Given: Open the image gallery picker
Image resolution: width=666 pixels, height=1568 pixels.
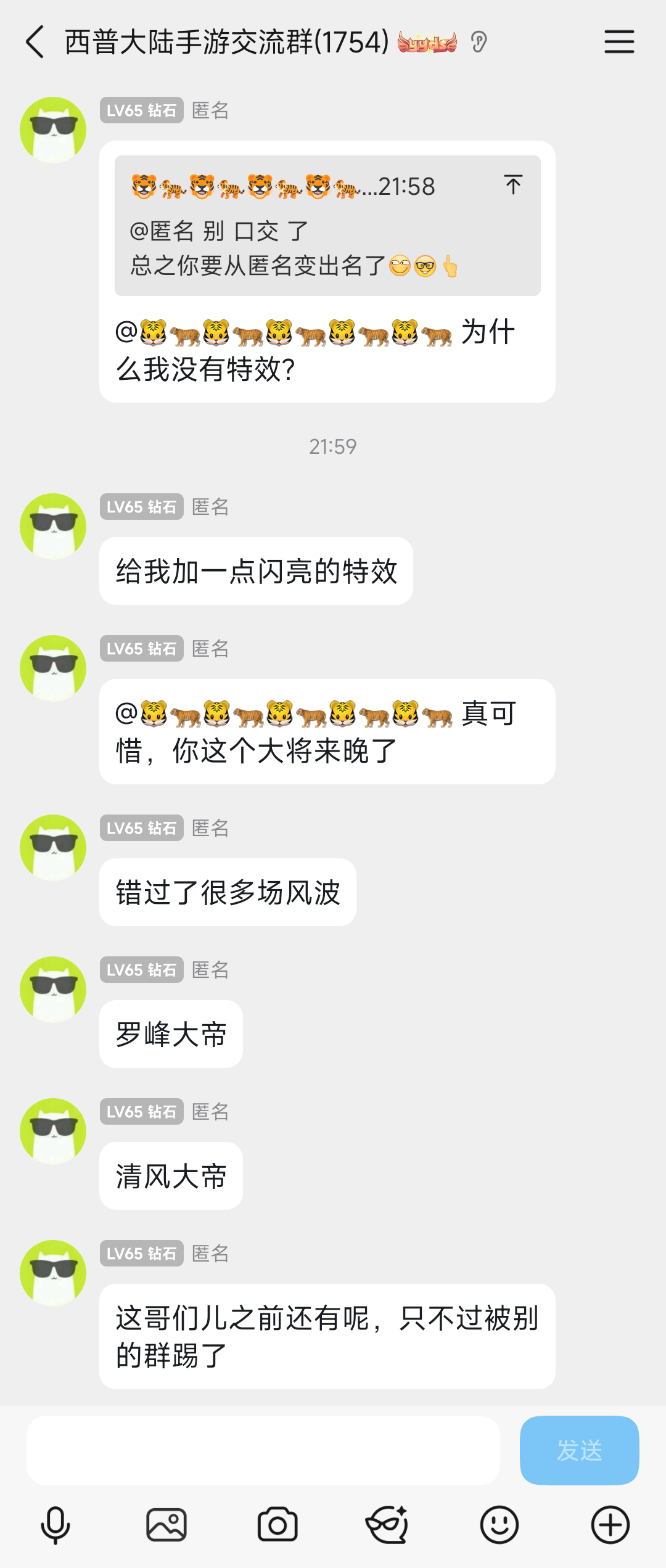Looking at the screenshot, I should (x=166, y=1525).
